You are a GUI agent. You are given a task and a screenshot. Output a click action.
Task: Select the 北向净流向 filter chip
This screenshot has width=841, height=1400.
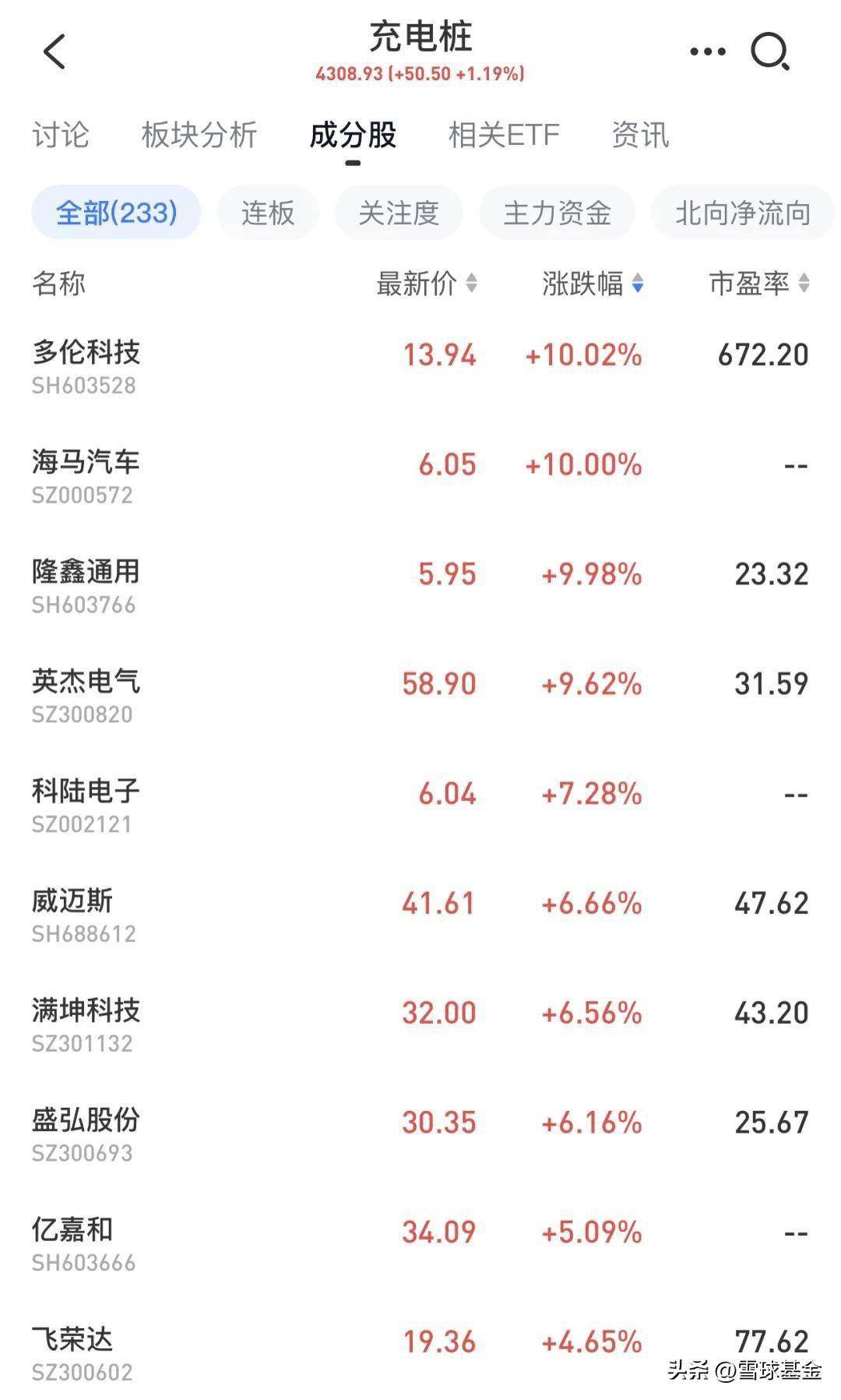click(743, 212)
